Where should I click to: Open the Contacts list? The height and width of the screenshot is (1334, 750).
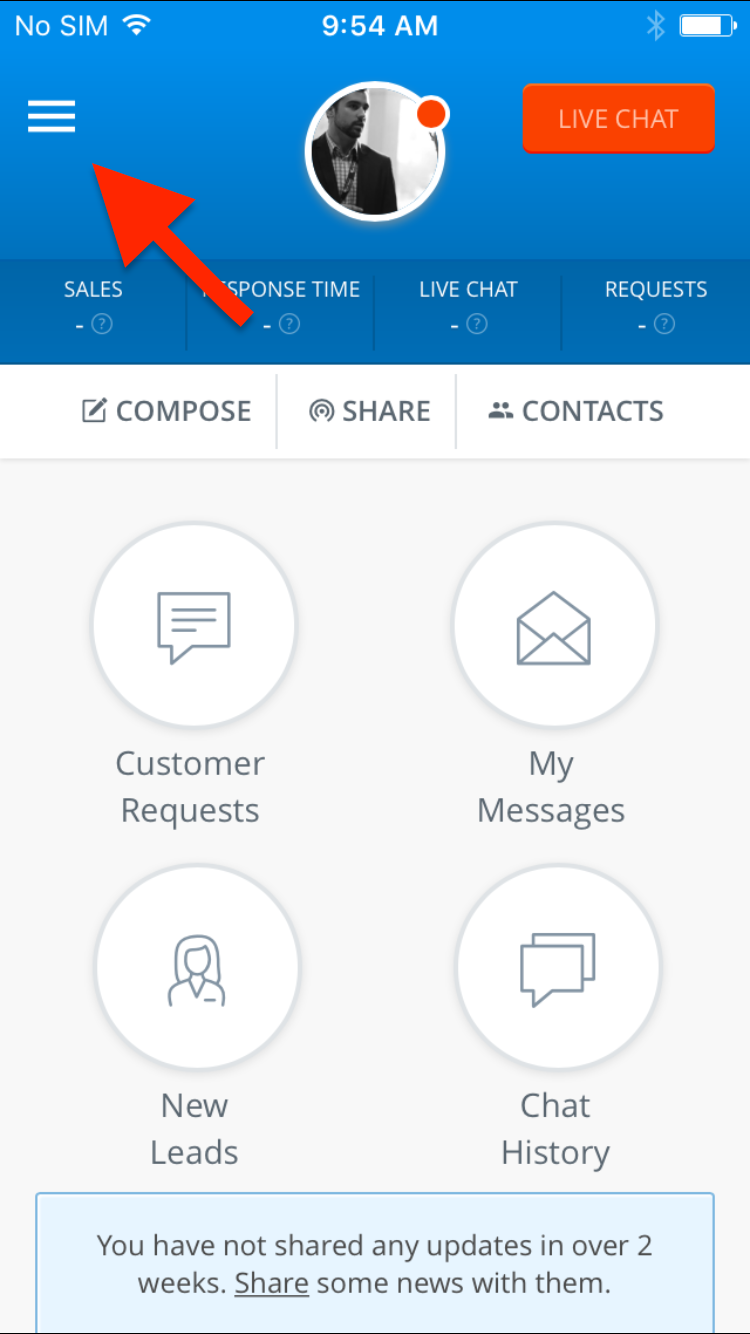pos(576,411)
